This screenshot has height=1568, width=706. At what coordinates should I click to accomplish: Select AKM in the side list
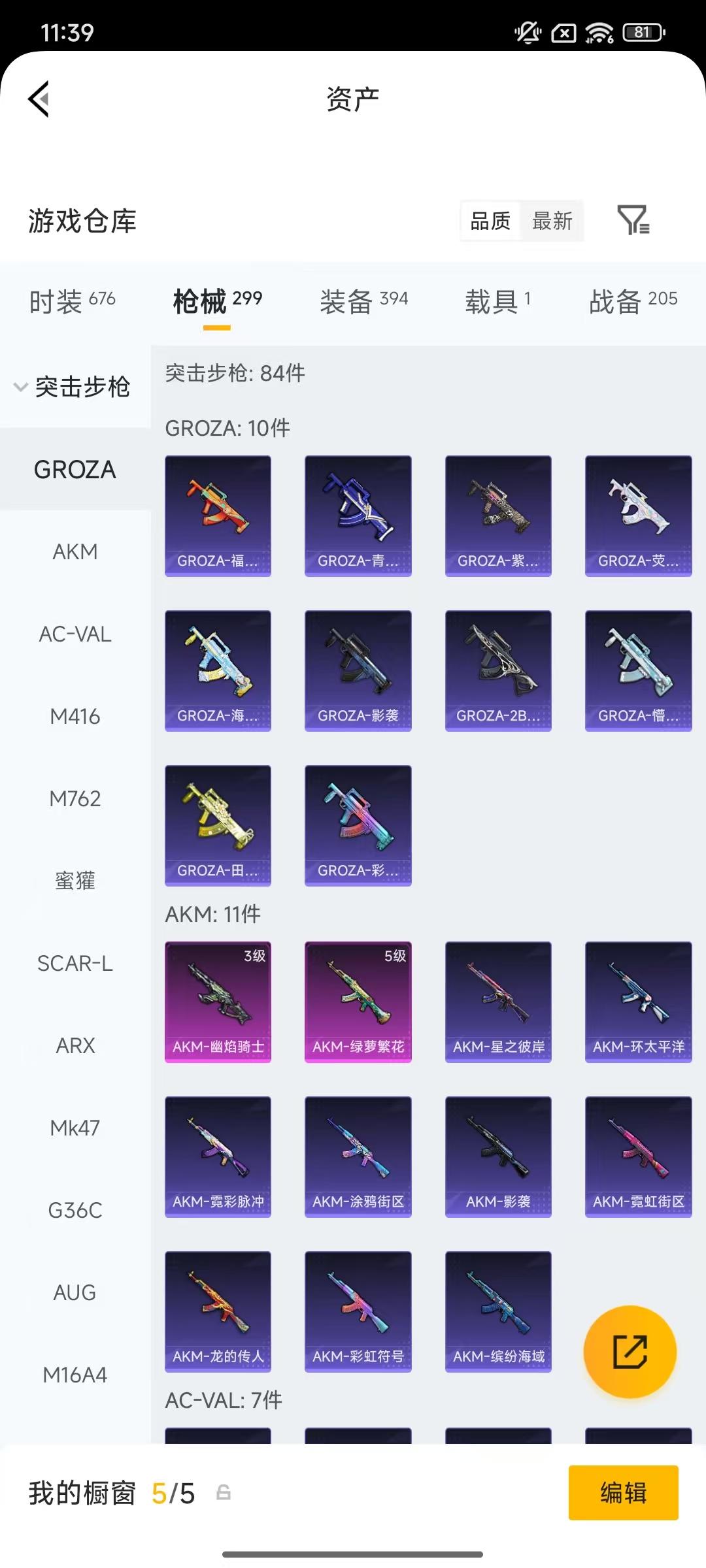click(x=75, y=552)
